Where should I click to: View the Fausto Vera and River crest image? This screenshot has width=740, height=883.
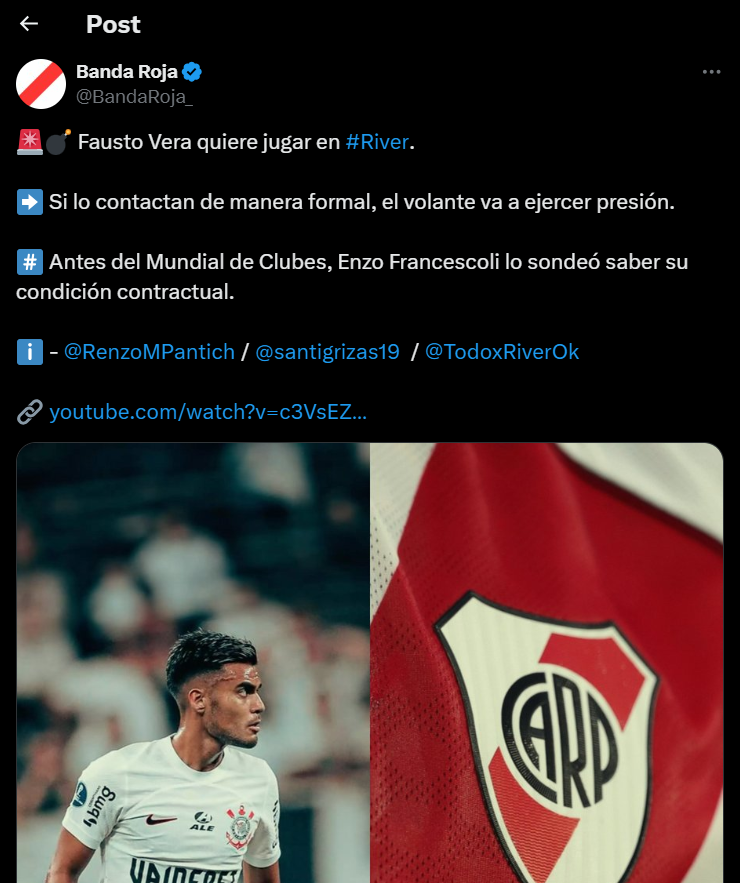click(x=369, y=662)
